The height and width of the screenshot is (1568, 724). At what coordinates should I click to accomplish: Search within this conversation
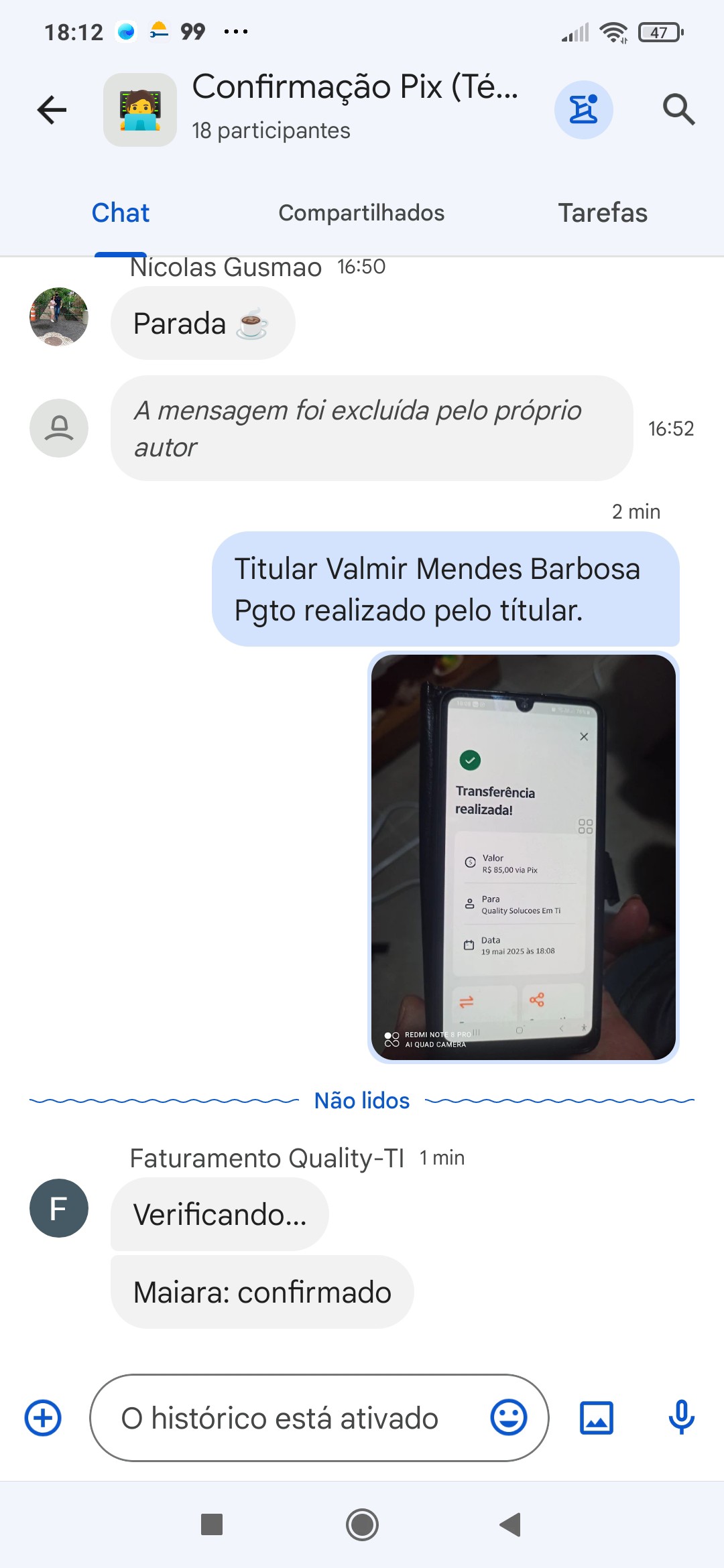pyautogui.click(x=678, y=110)
